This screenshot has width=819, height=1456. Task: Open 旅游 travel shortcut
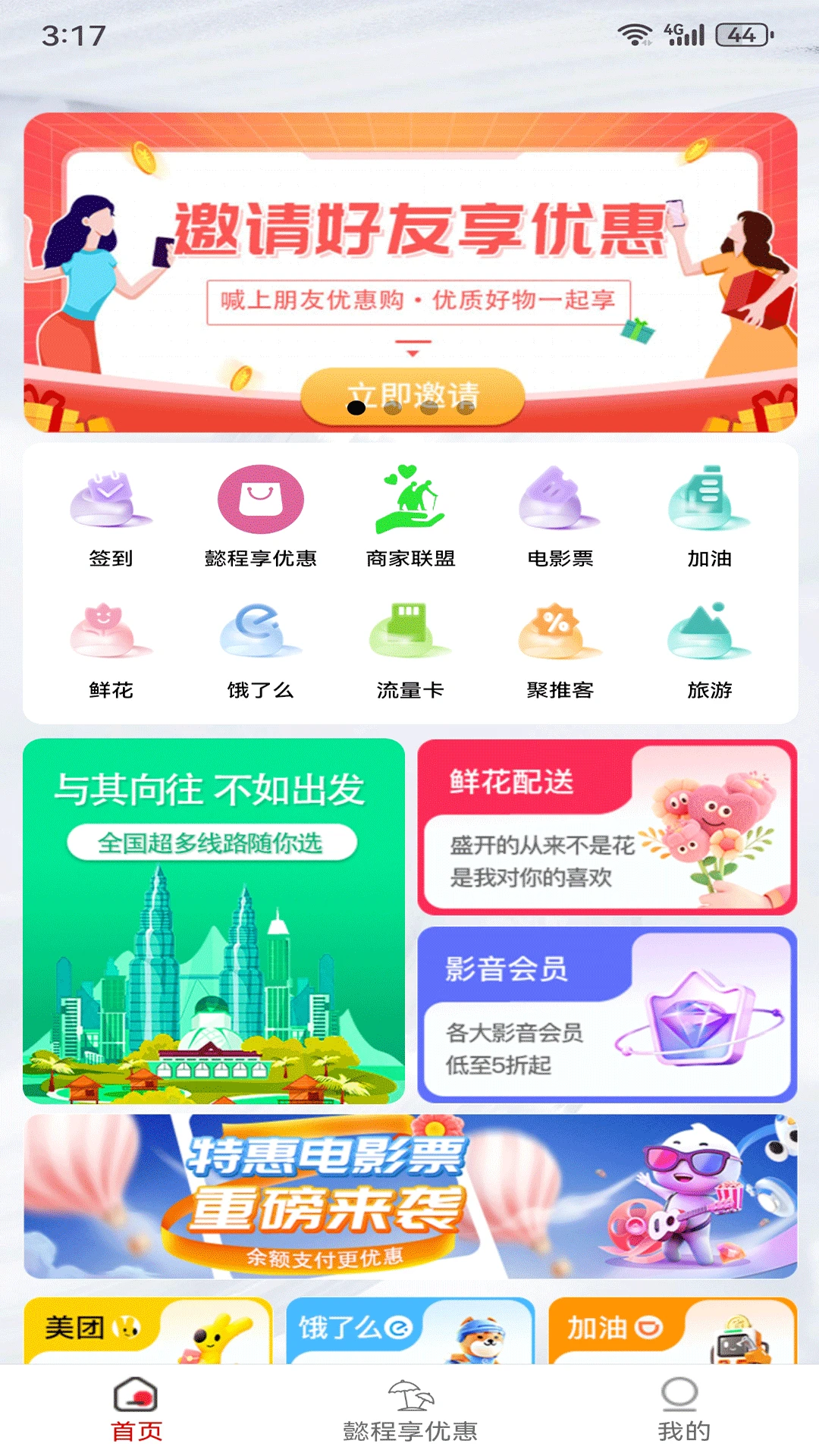(x=709, y=649)
